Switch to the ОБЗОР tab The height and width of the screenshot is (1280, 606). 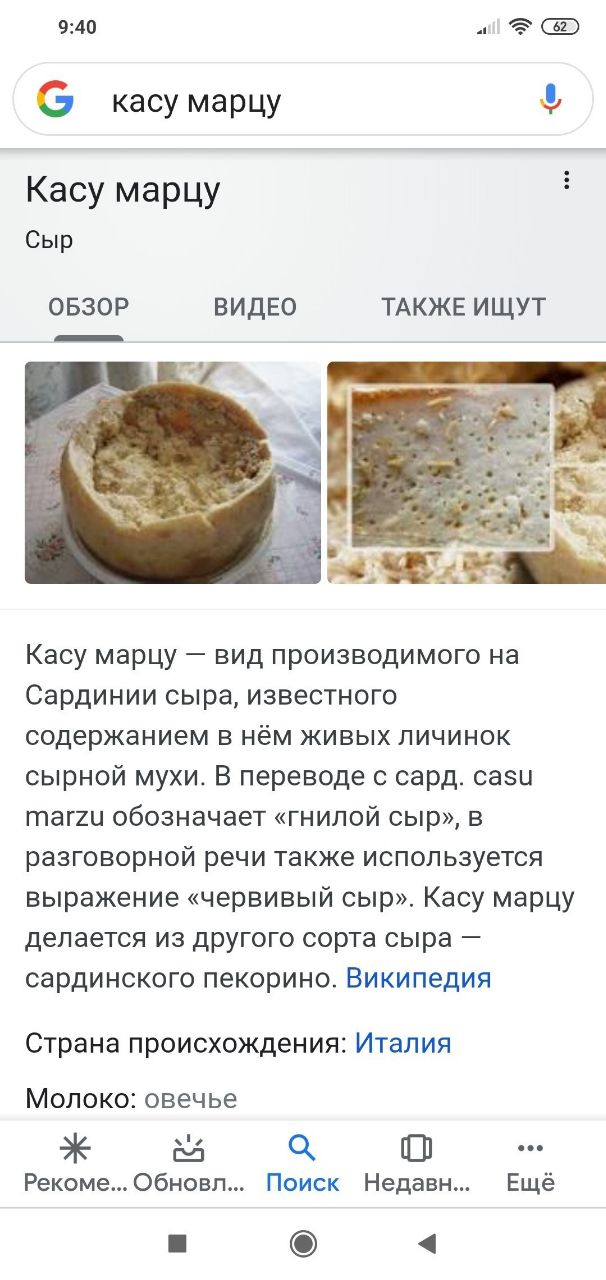[x=89, y=307]
